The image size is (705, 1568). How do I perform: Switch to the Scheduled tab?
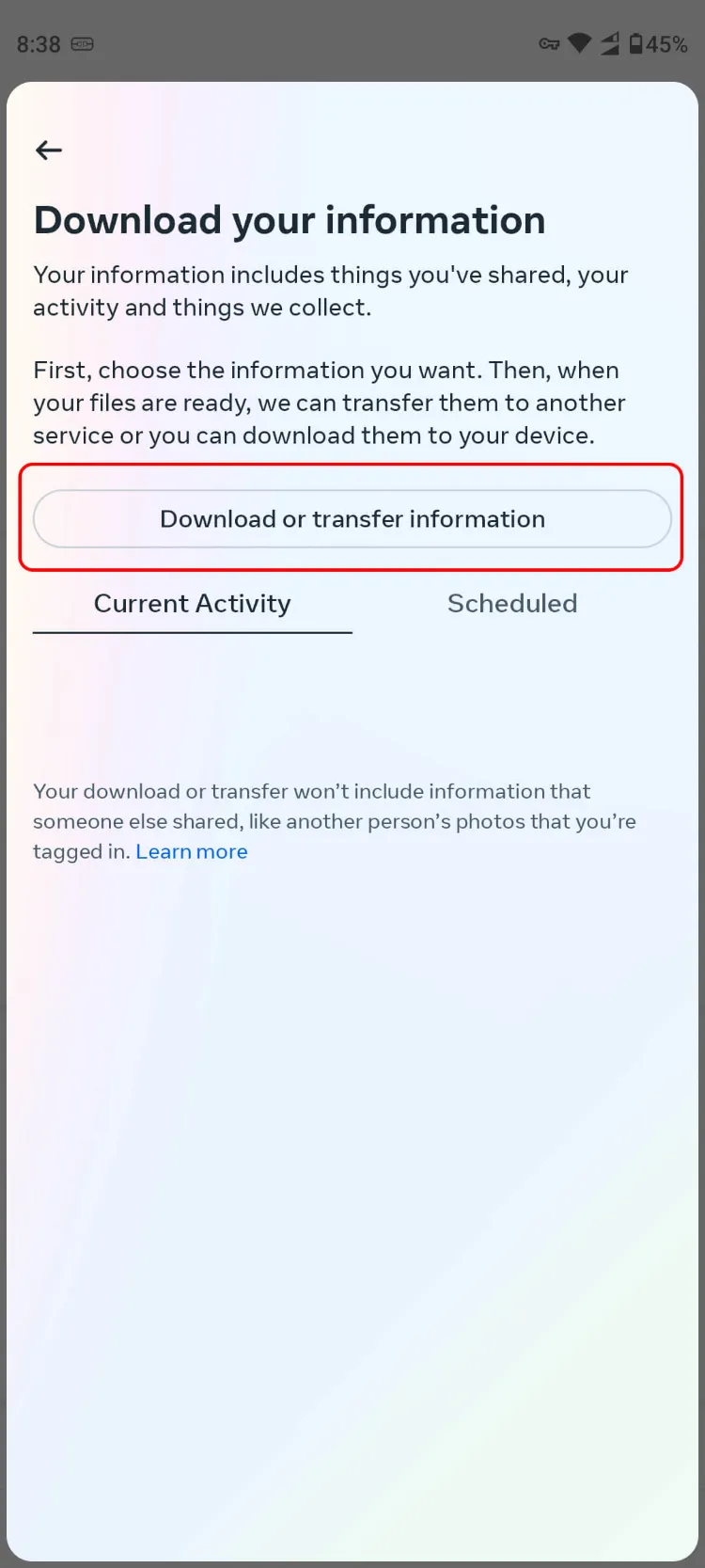pos(512,604)
